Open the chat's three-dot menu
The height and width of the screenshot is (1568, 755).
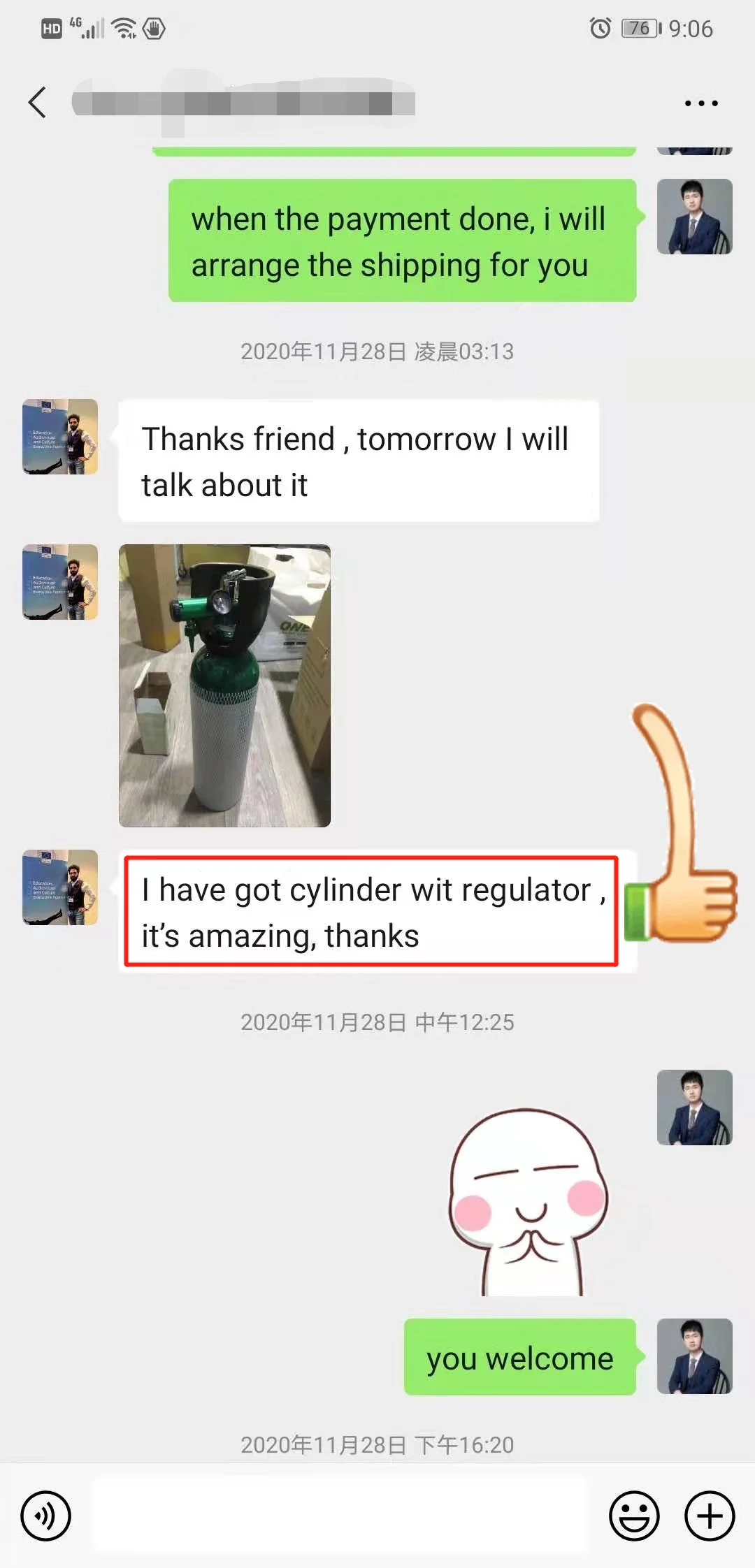[700, 103]
